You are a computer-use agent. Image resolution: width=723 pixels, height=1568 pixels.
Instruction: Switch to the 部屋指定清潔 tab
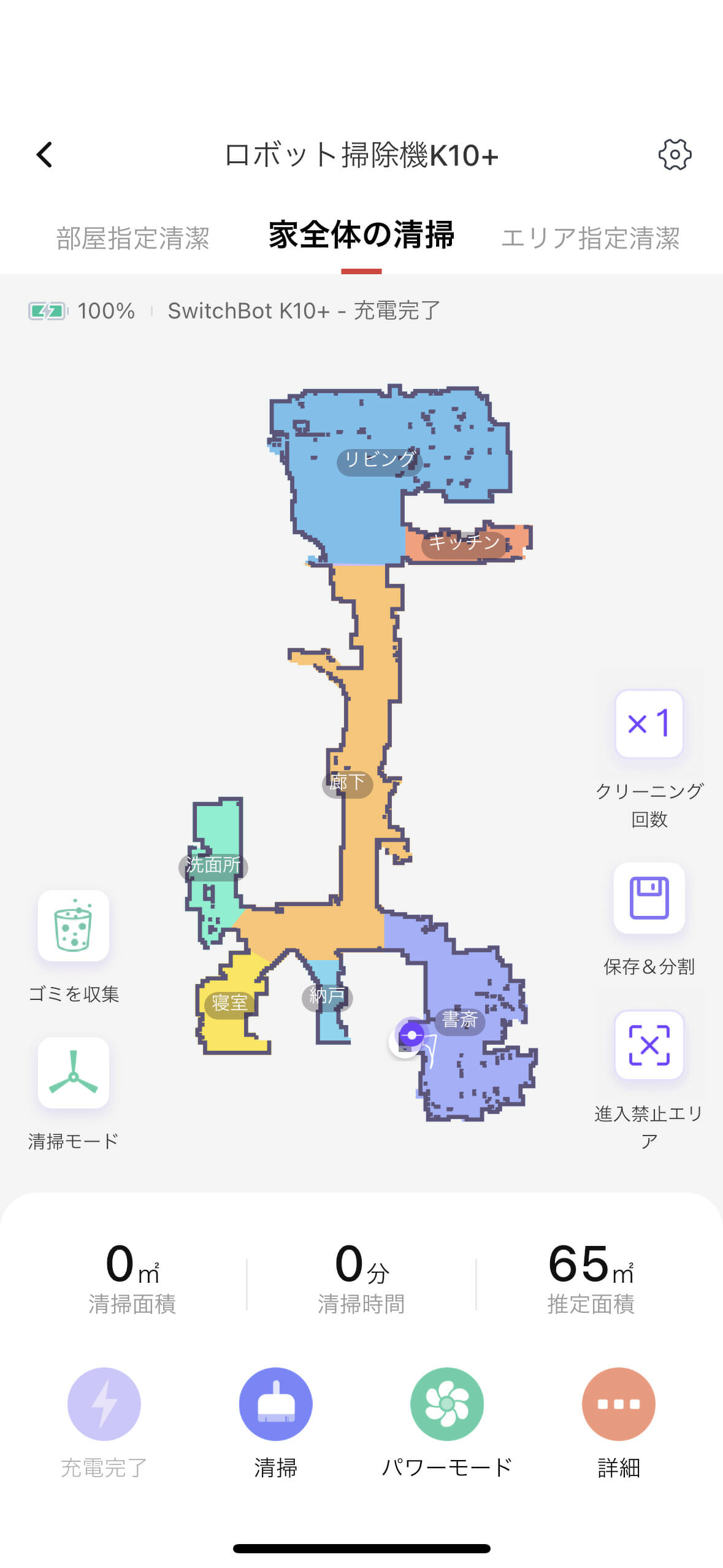[x=132, y=238]
